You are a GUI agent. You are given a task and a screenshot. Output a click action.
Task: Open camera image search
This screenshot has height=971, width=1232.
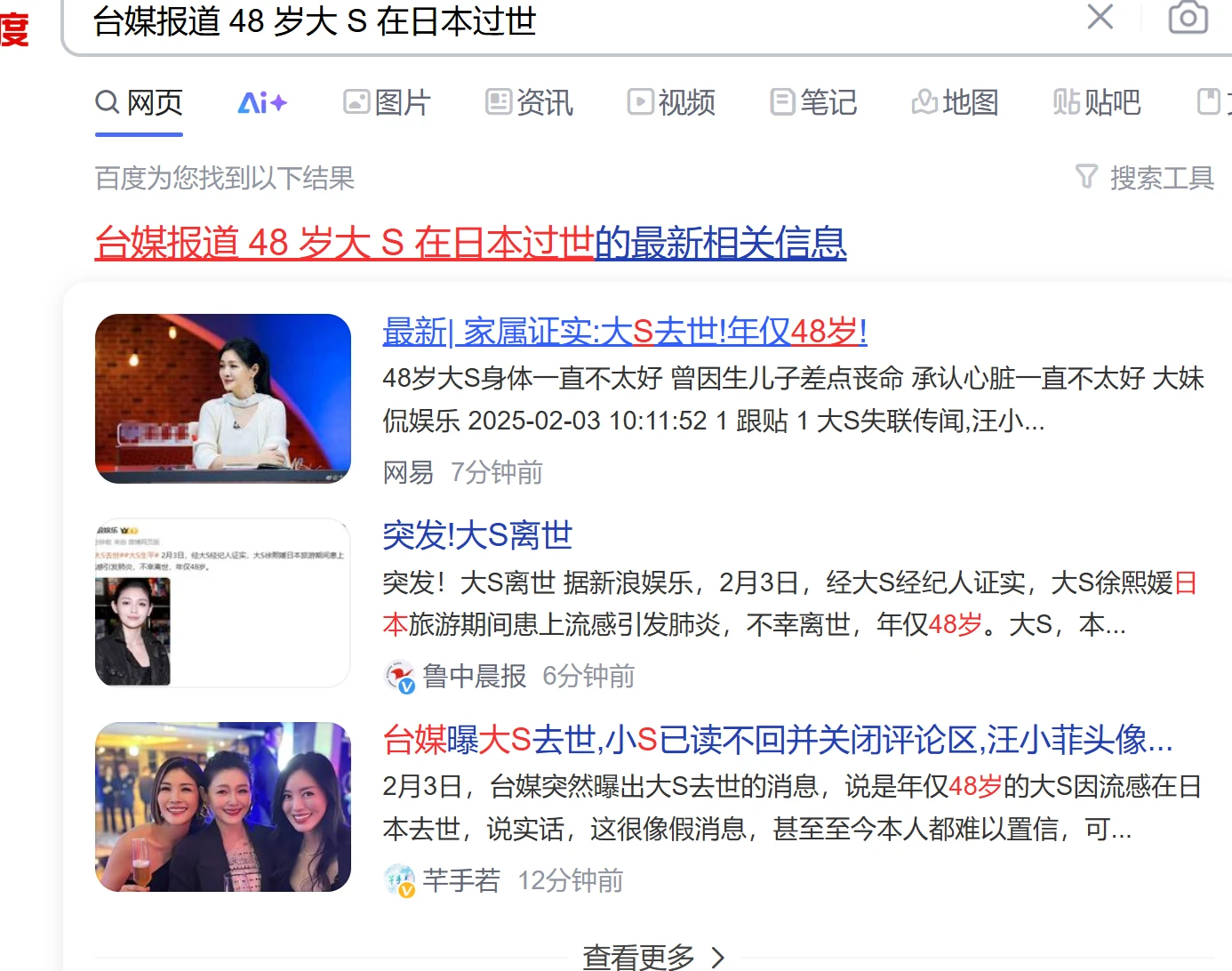1188,17
